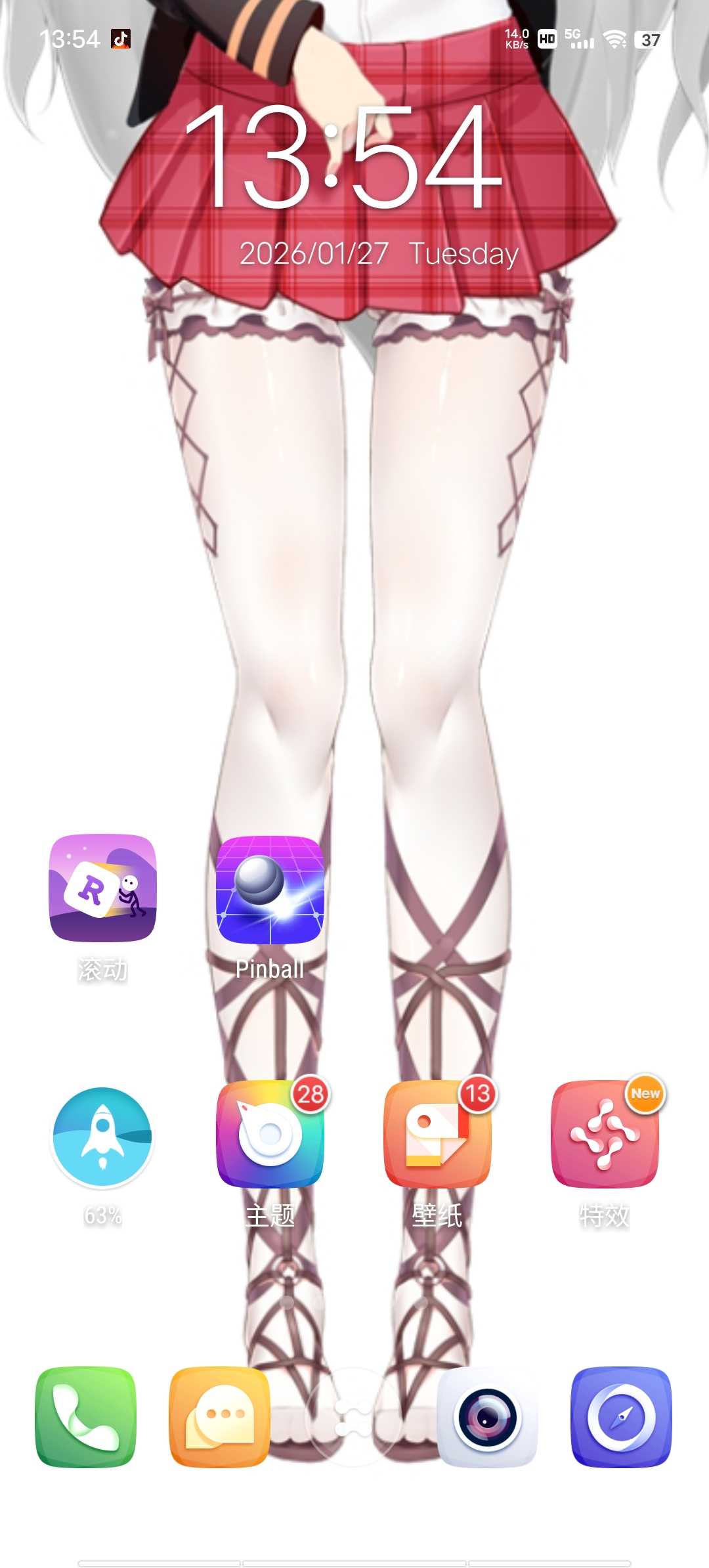Viewport: 709px width, 1568px height.
Task: Open the Phone dialer in the dock
Action: click(x=85, y=1417)
